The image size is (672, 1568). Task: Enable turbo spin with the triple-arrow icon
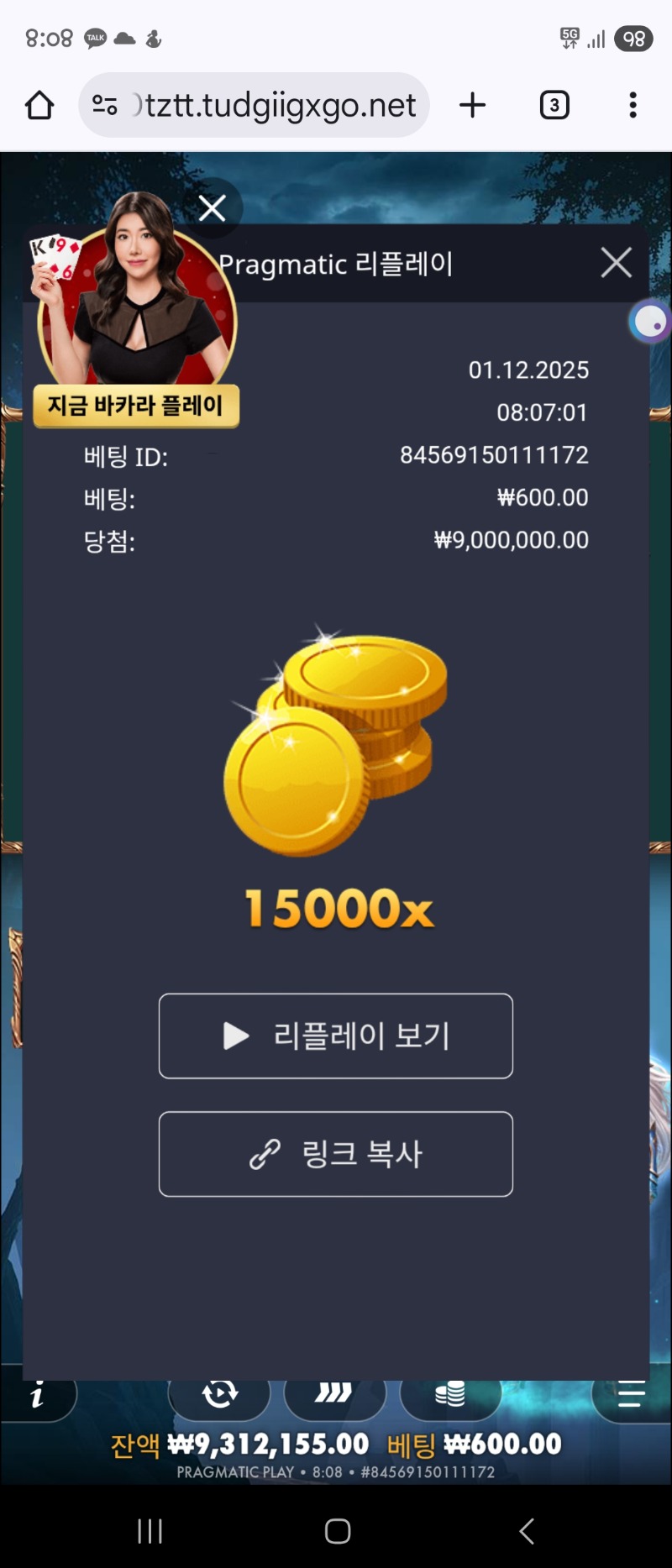click(335, 1394)
